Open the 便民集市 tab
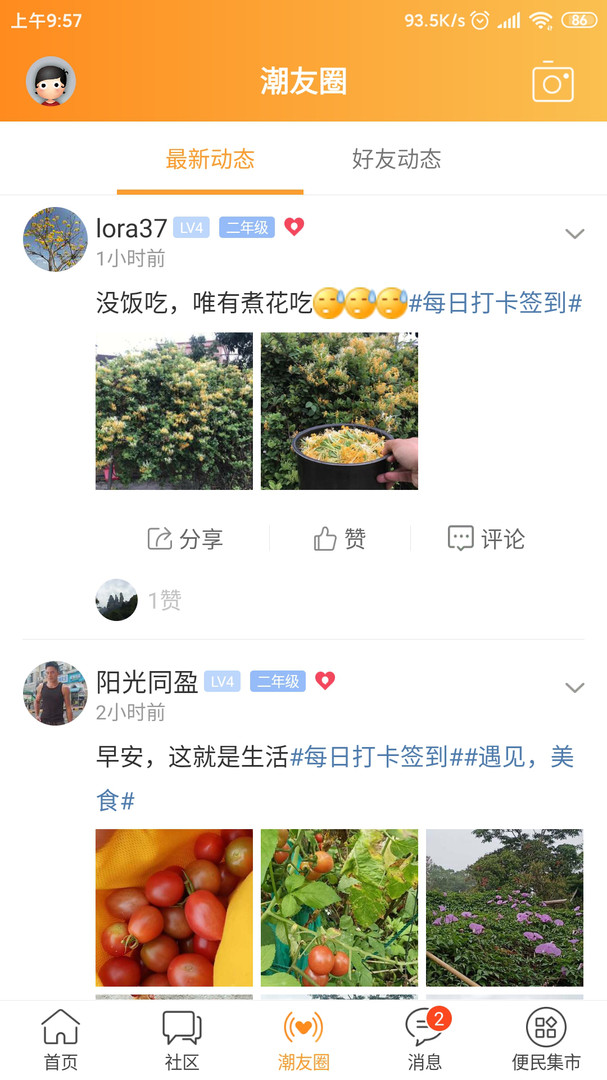 point(546,1040)
